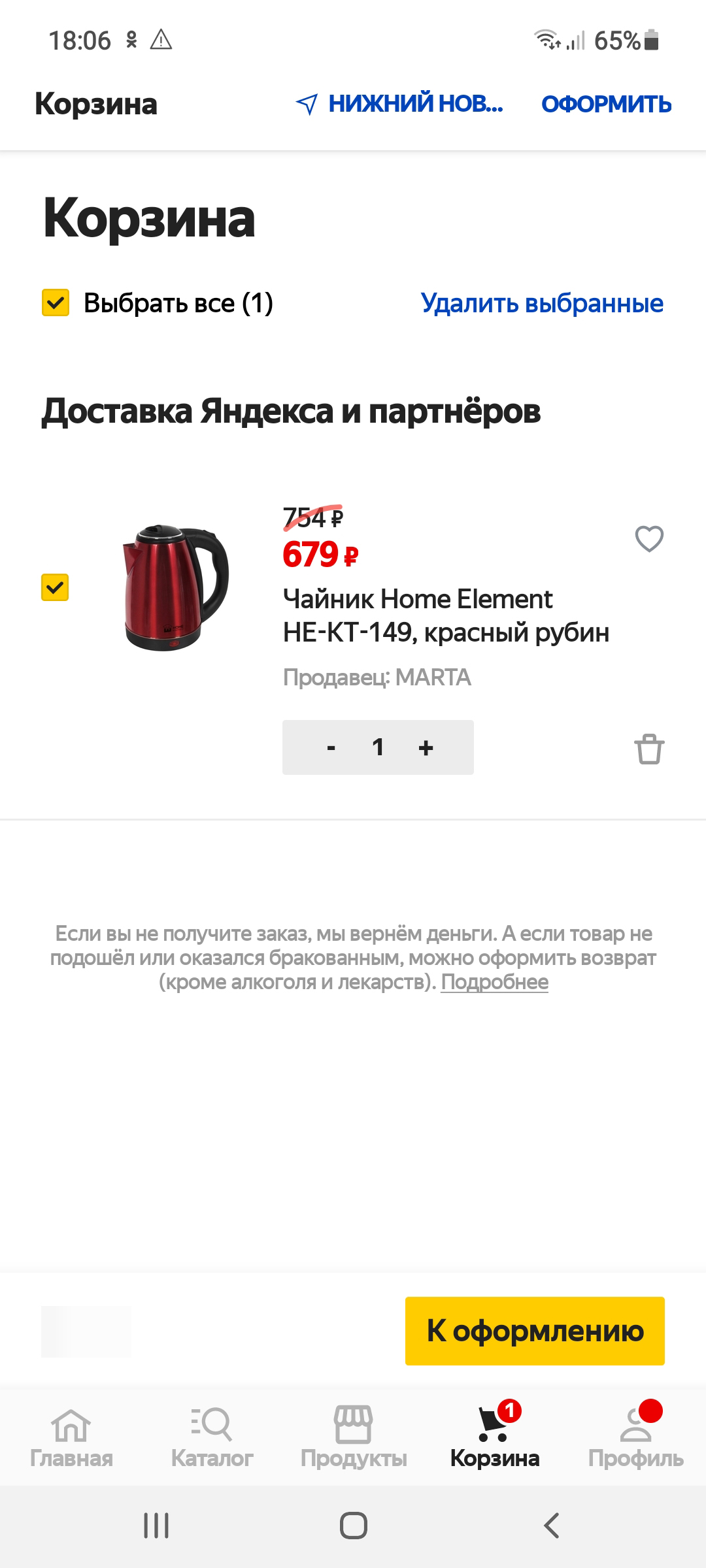Decrease the kettle quantity with minus
The height and width of the screenshot is (1568, 706).
pos(331,747)
